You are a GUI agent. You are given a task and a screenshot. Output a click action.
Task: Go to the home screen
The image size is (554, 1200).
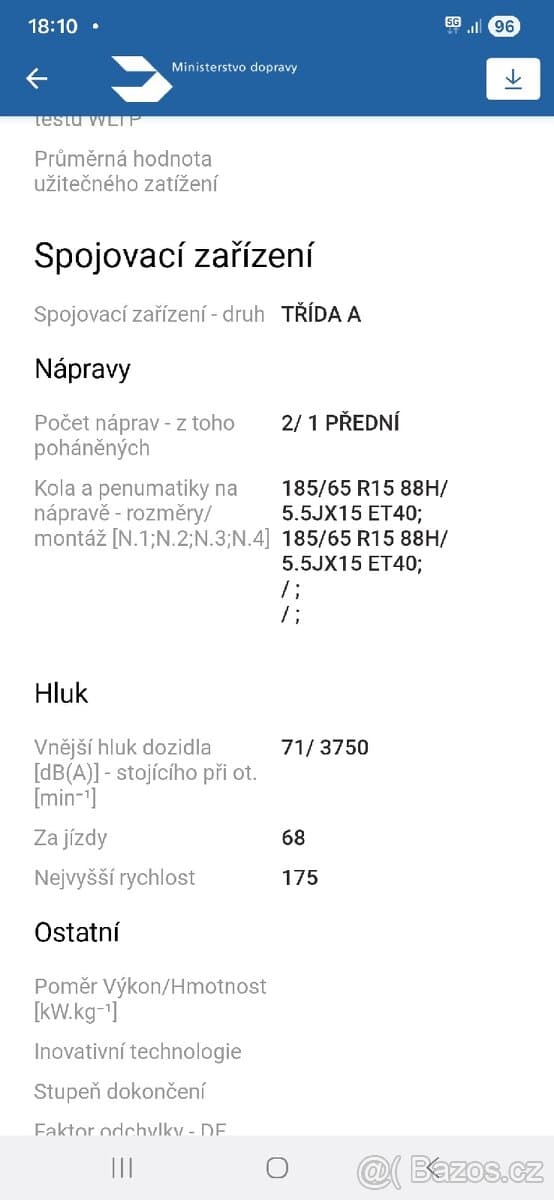point(277,1167)
